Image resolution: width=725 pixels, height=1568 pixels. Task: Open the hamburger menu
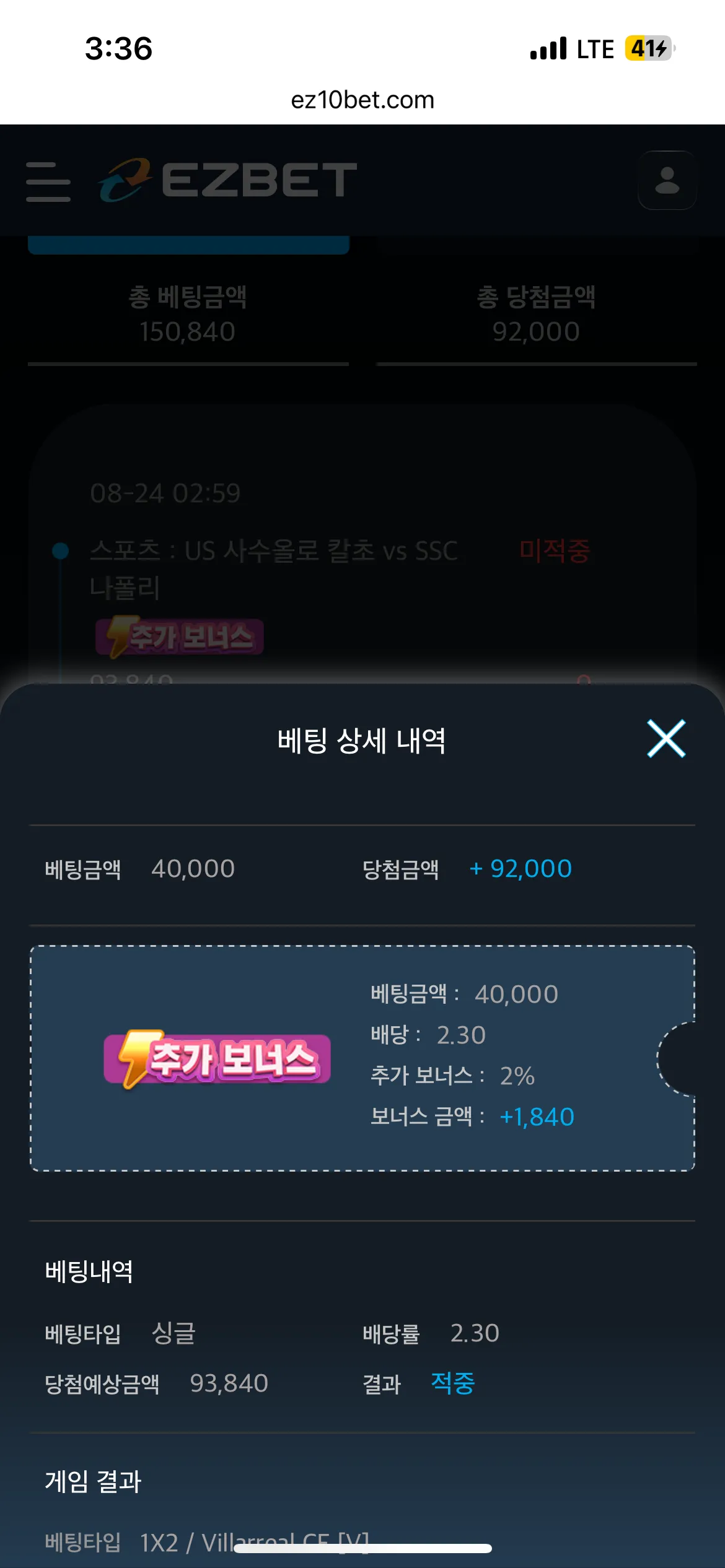click(x=48, y=181)
